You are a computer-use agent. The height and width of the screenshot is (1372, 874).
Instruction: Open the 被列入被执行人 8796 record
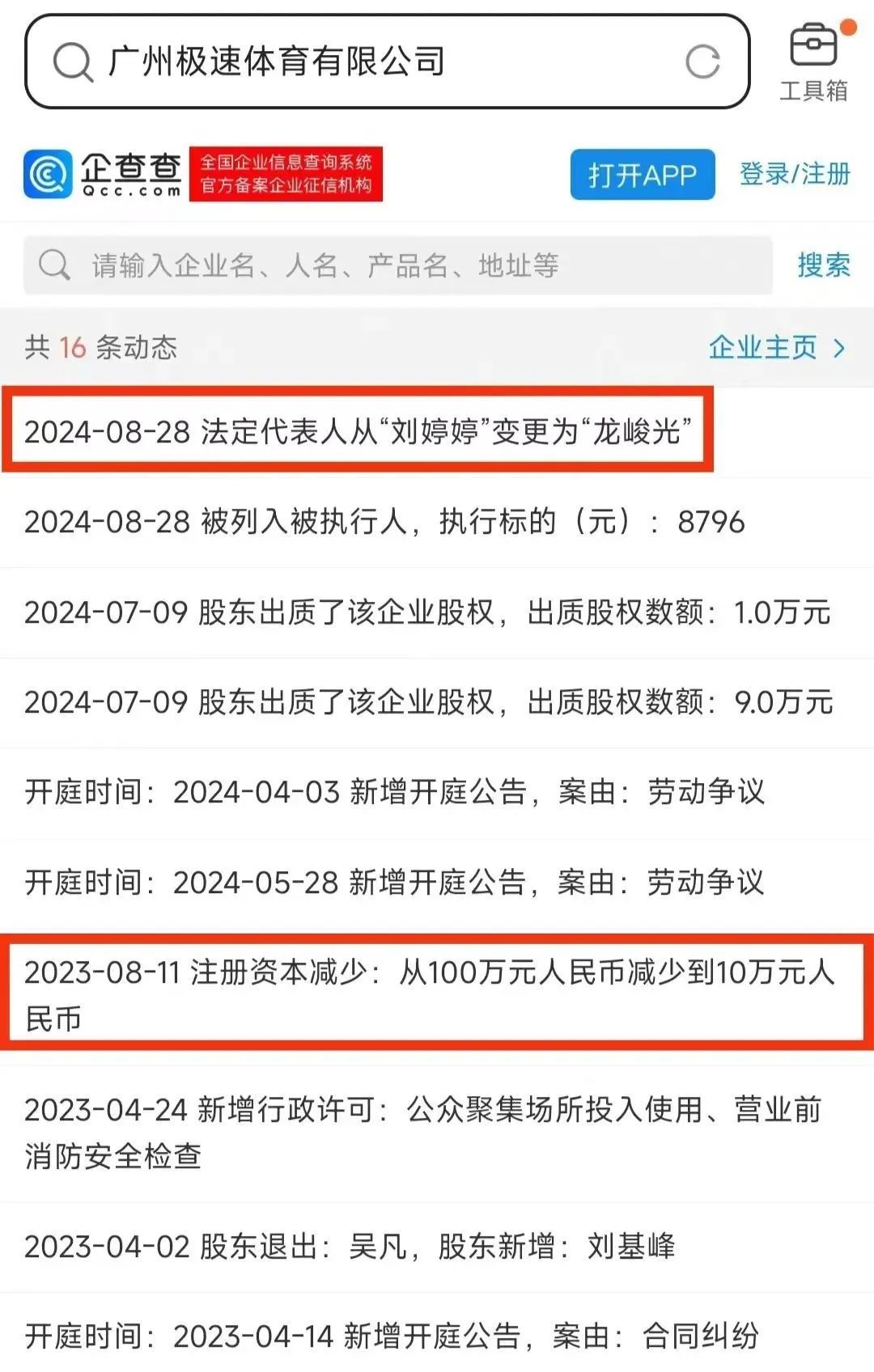384,522
